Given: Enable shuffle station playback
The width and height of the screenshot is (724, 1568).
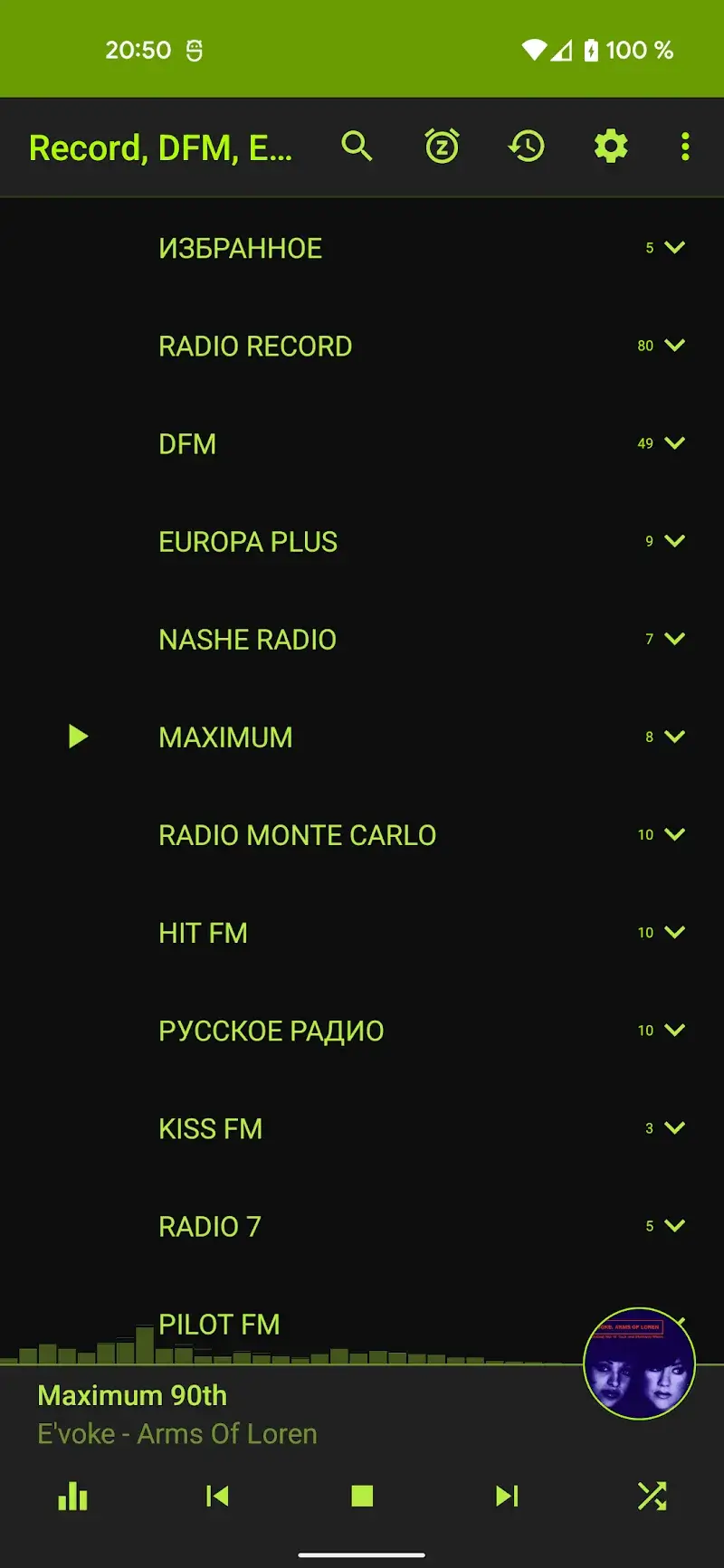Looking at the screenshot, I should click(652, 1497).
